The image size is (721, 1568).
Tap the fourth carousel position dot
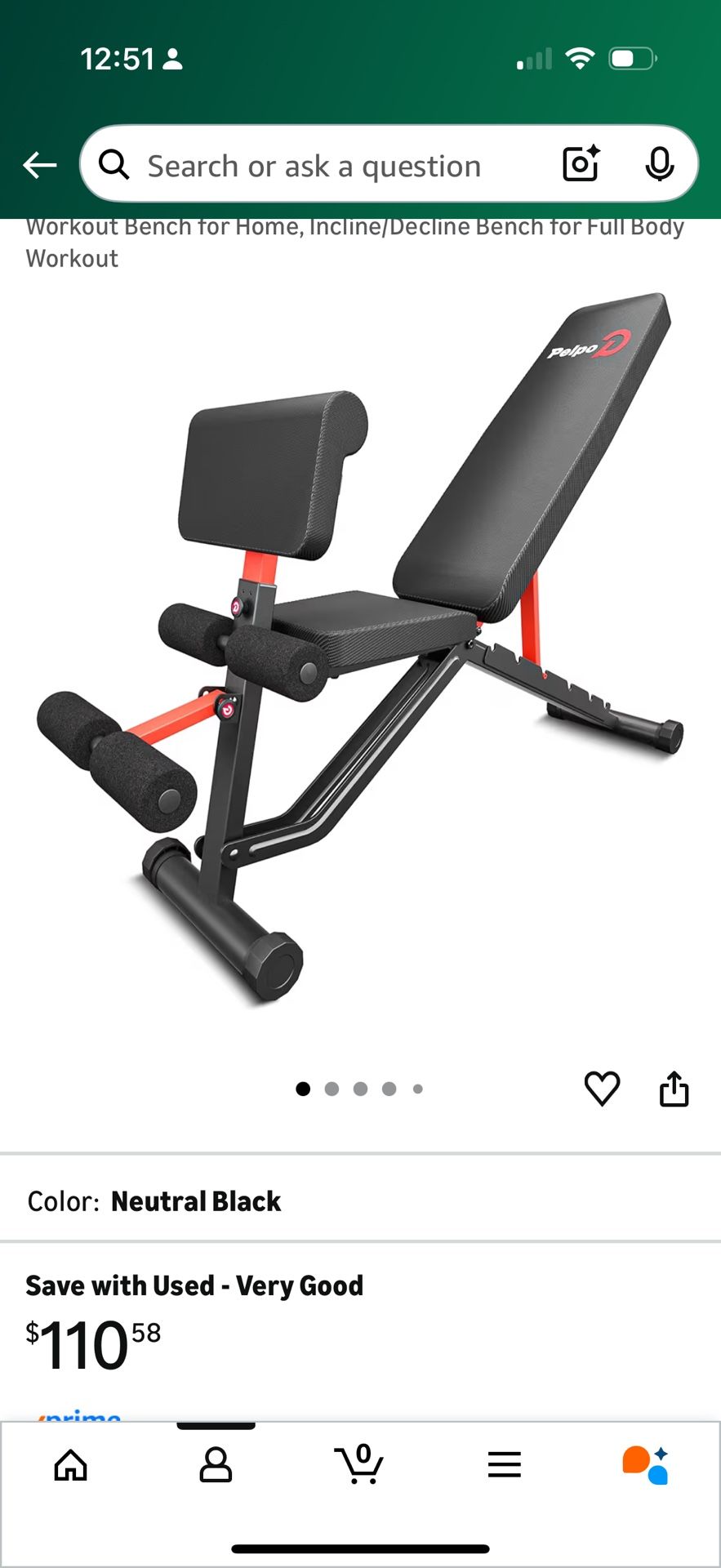[389, 1088]
